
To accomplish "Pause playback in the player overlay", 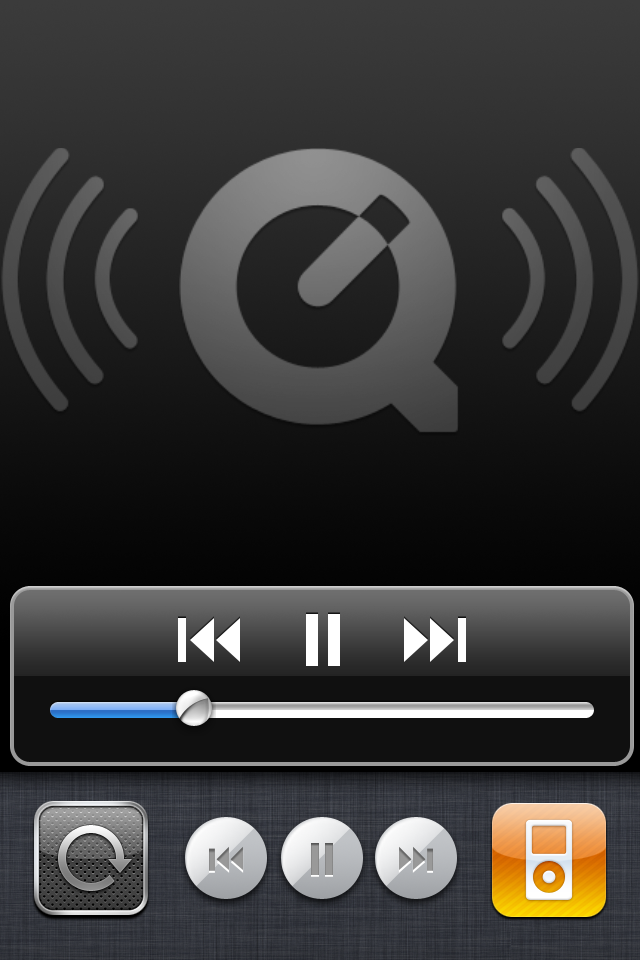I will (x=322, y=640).
